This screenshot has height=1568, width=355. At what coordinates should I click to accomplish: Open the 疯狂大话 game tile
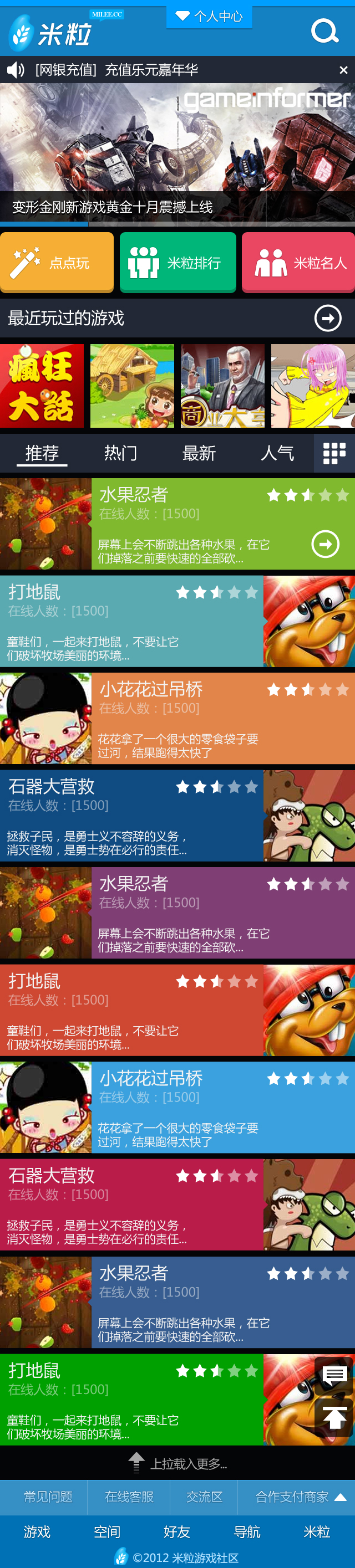(42, 386)
